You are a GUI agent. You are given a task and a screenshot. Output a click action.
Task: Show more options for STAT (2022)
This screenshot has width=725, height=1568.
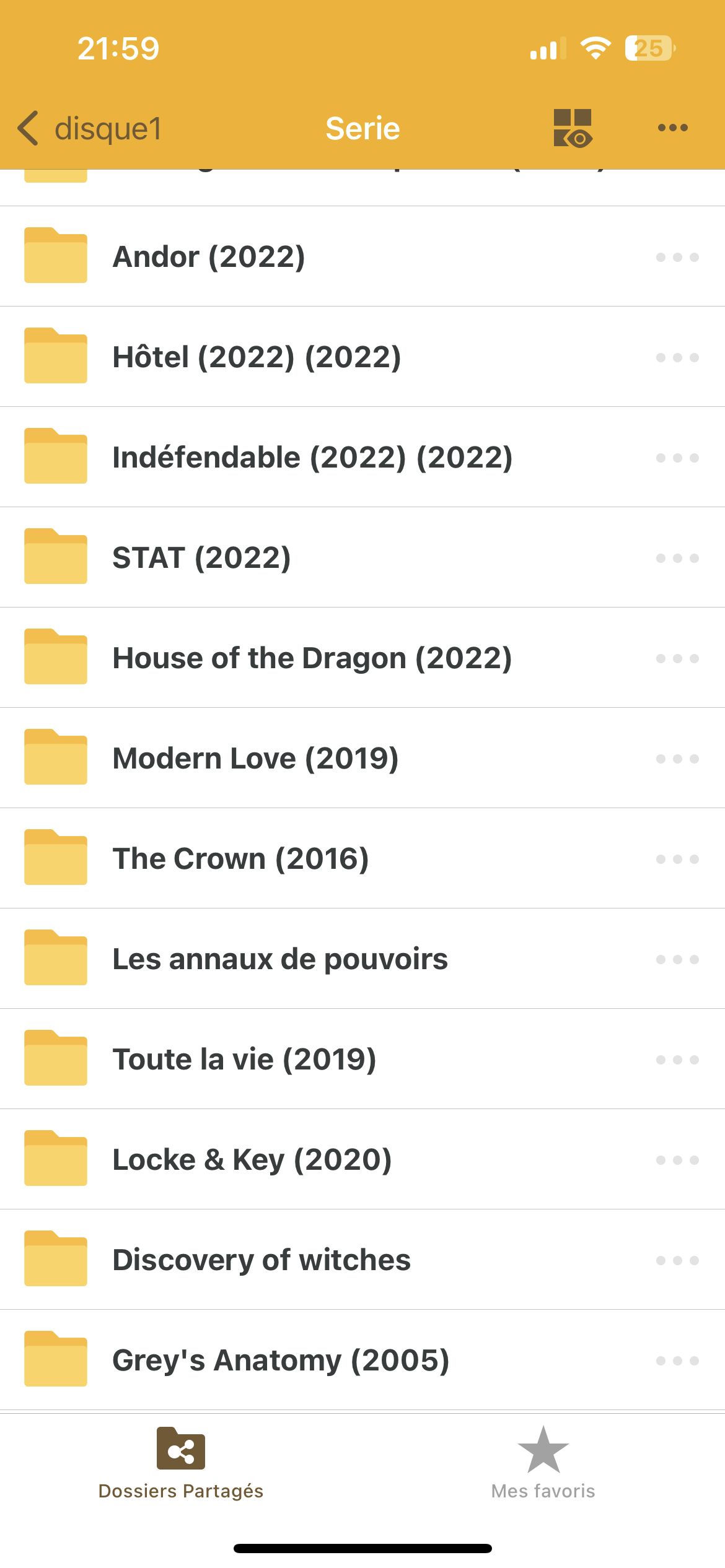click(677, 558)
